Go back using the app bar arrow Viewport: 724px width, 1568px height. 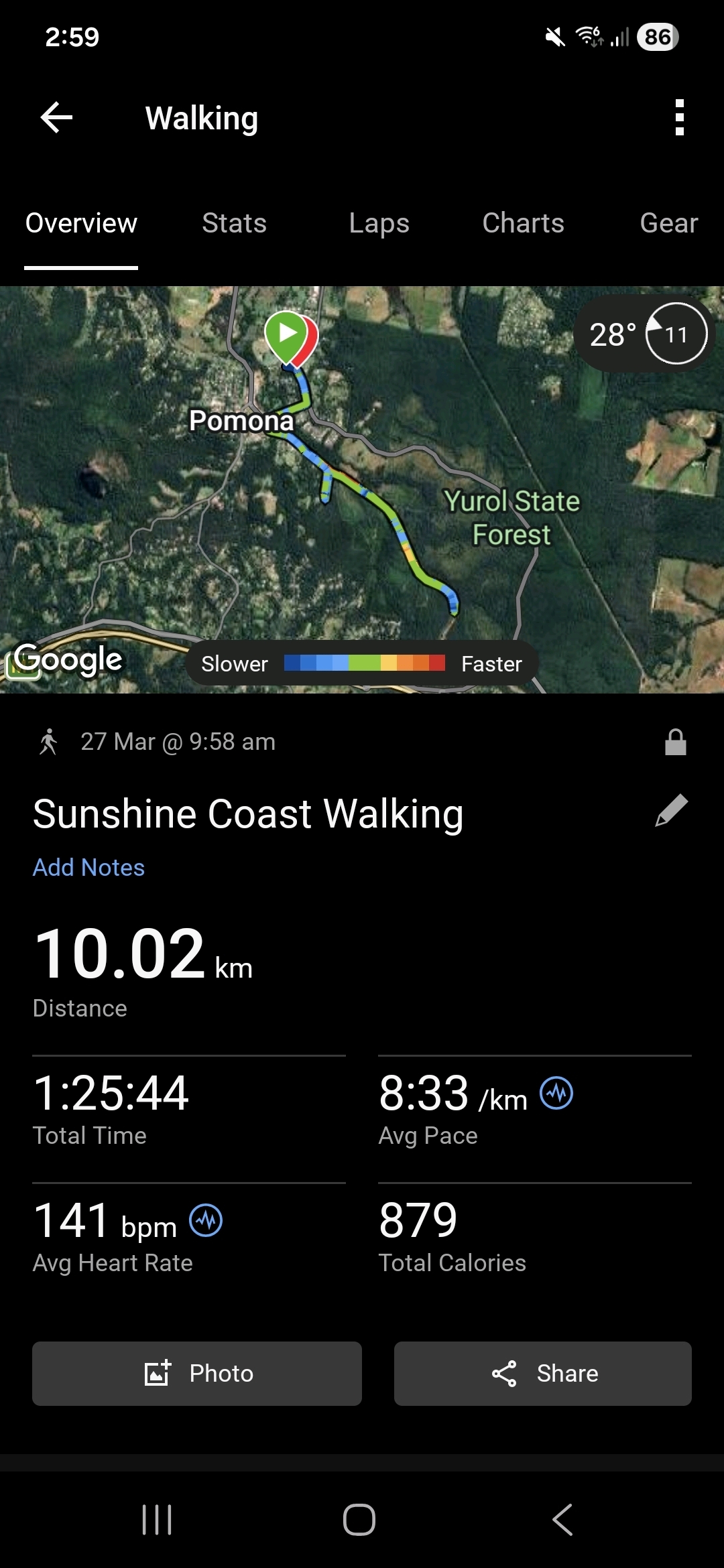(x=56, y=118)
